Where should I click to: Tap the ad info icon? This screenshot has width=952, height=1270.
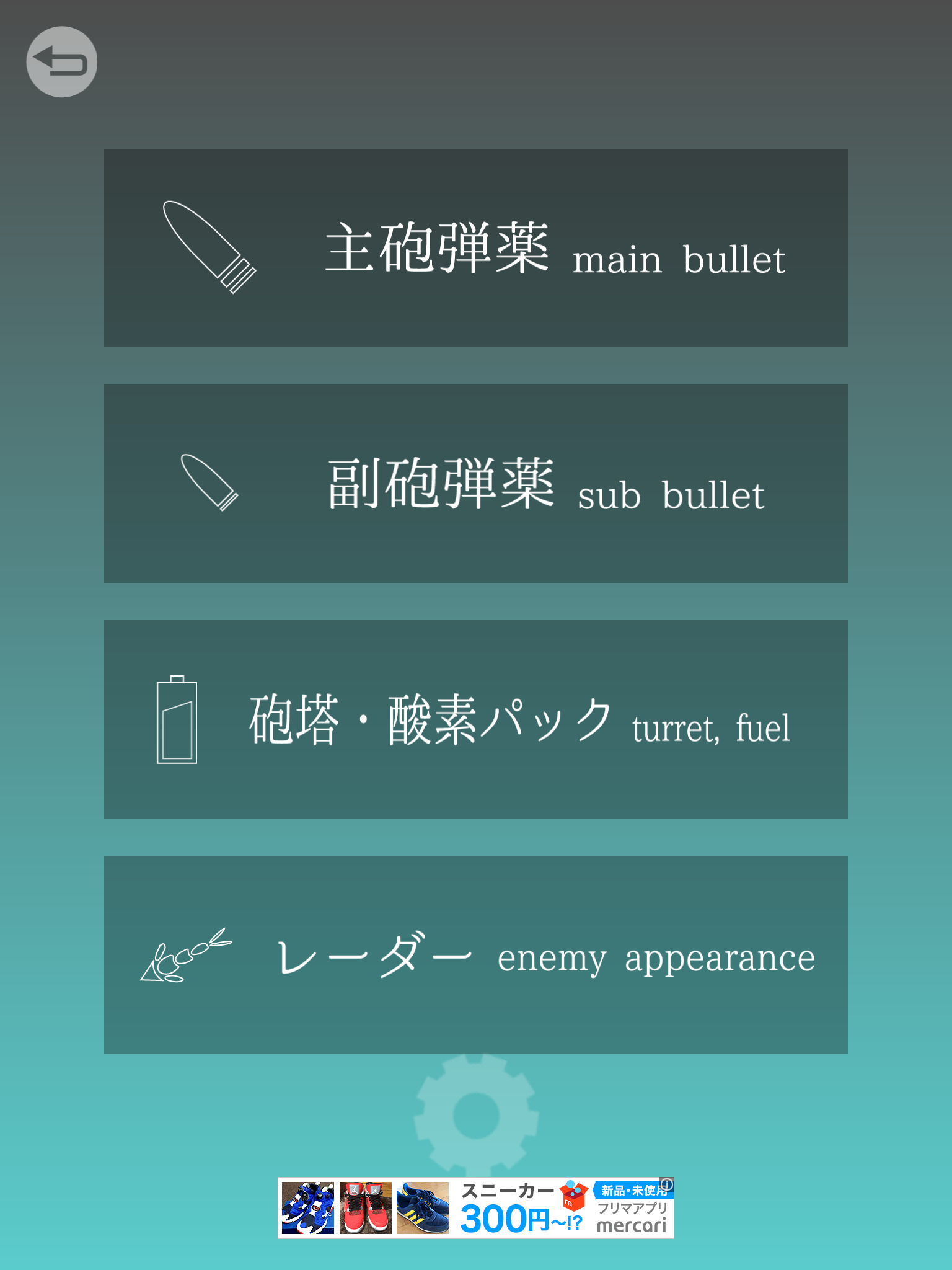tap(667, 1184)
